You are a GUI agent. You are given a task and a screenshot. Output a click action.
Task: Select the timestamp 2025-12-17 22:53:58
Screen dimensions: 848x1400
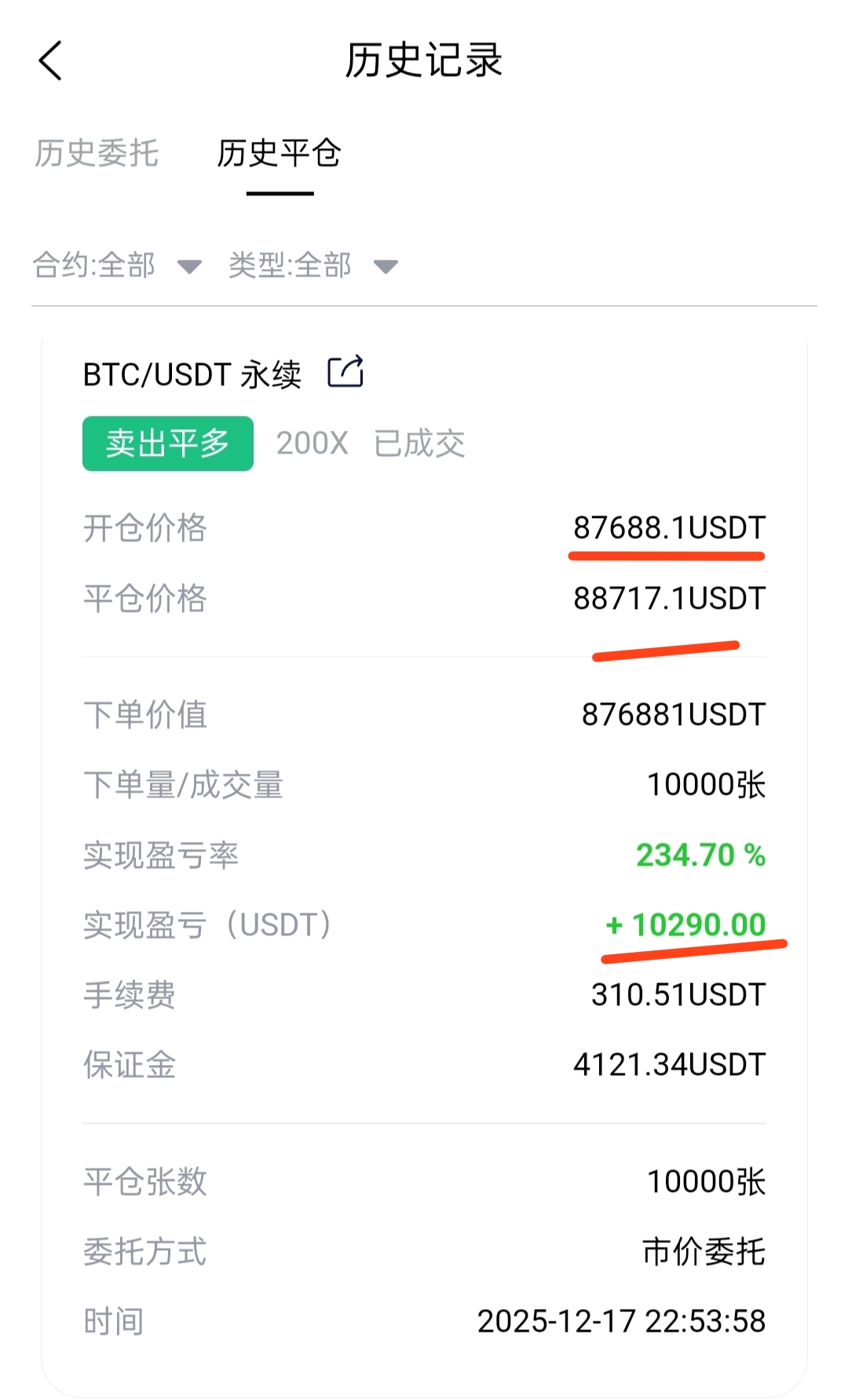click(623, 1321)
